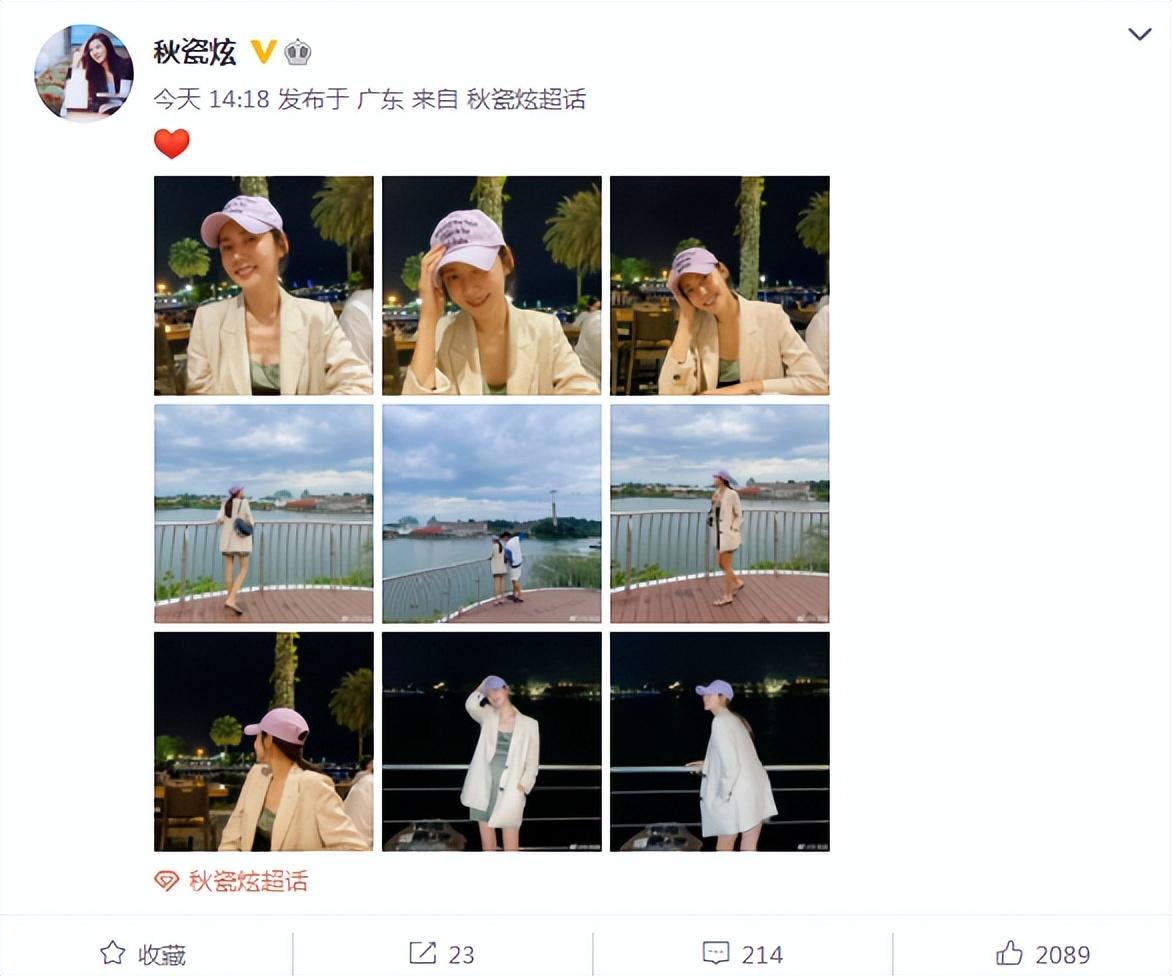
Task: Like the post with 2089 likes
Action: 1042,954
